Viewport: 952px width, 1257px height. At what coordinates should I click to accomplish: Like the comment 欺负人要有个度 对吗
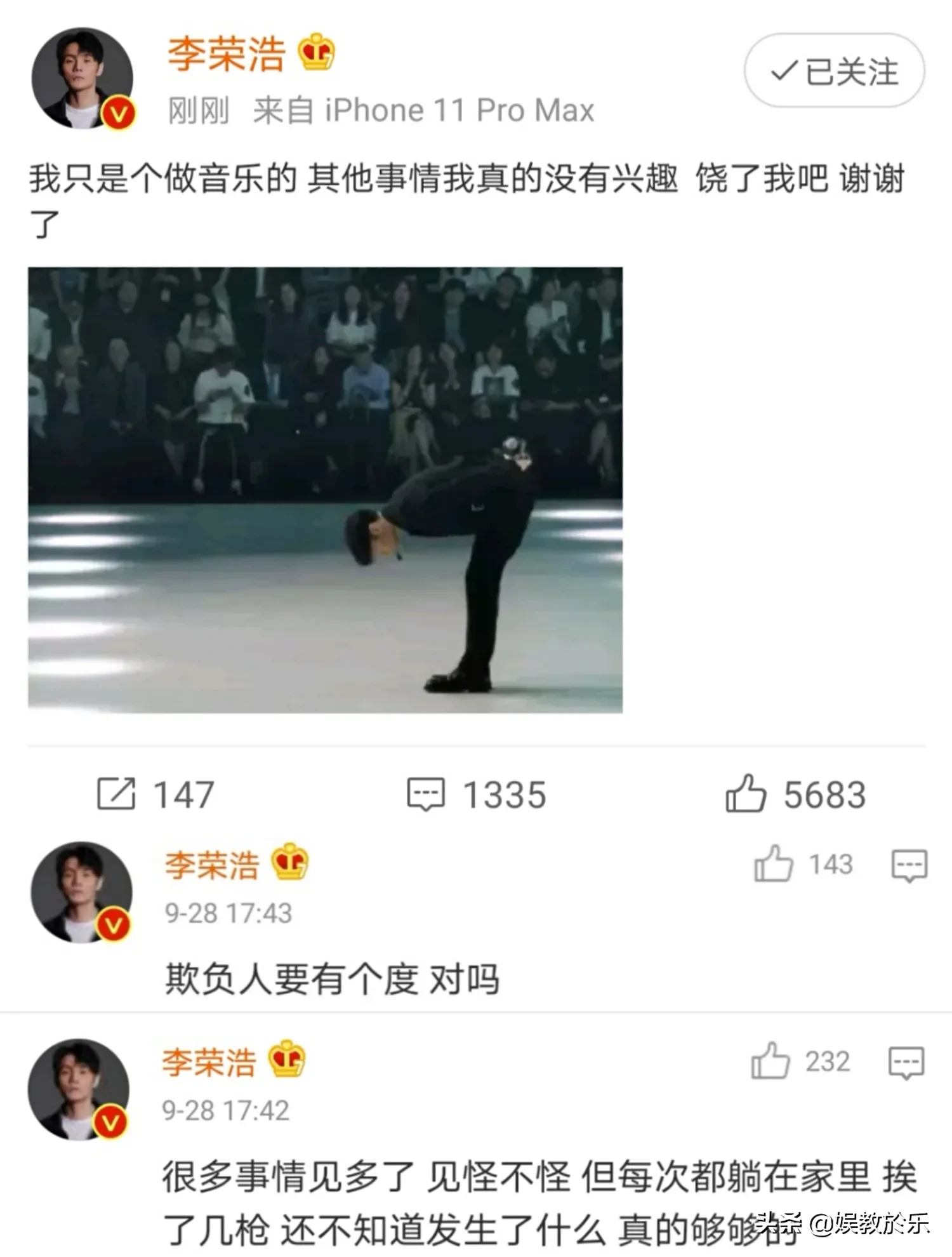click(x=773, y=864)
